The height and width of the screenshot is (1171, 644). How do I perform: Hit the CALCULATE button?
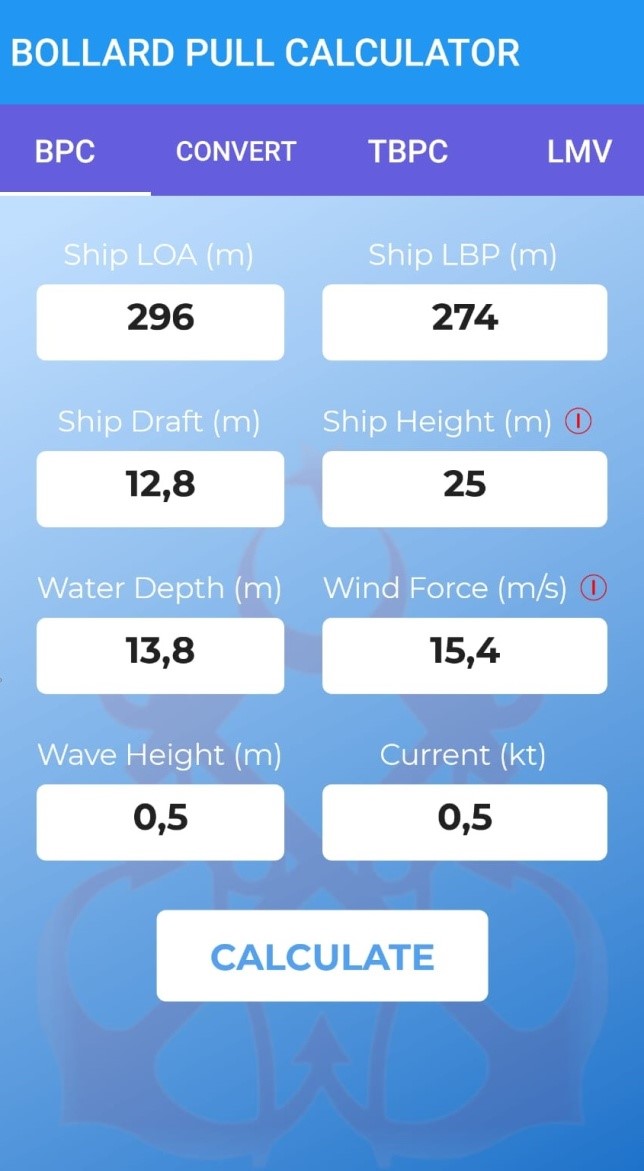322,956
